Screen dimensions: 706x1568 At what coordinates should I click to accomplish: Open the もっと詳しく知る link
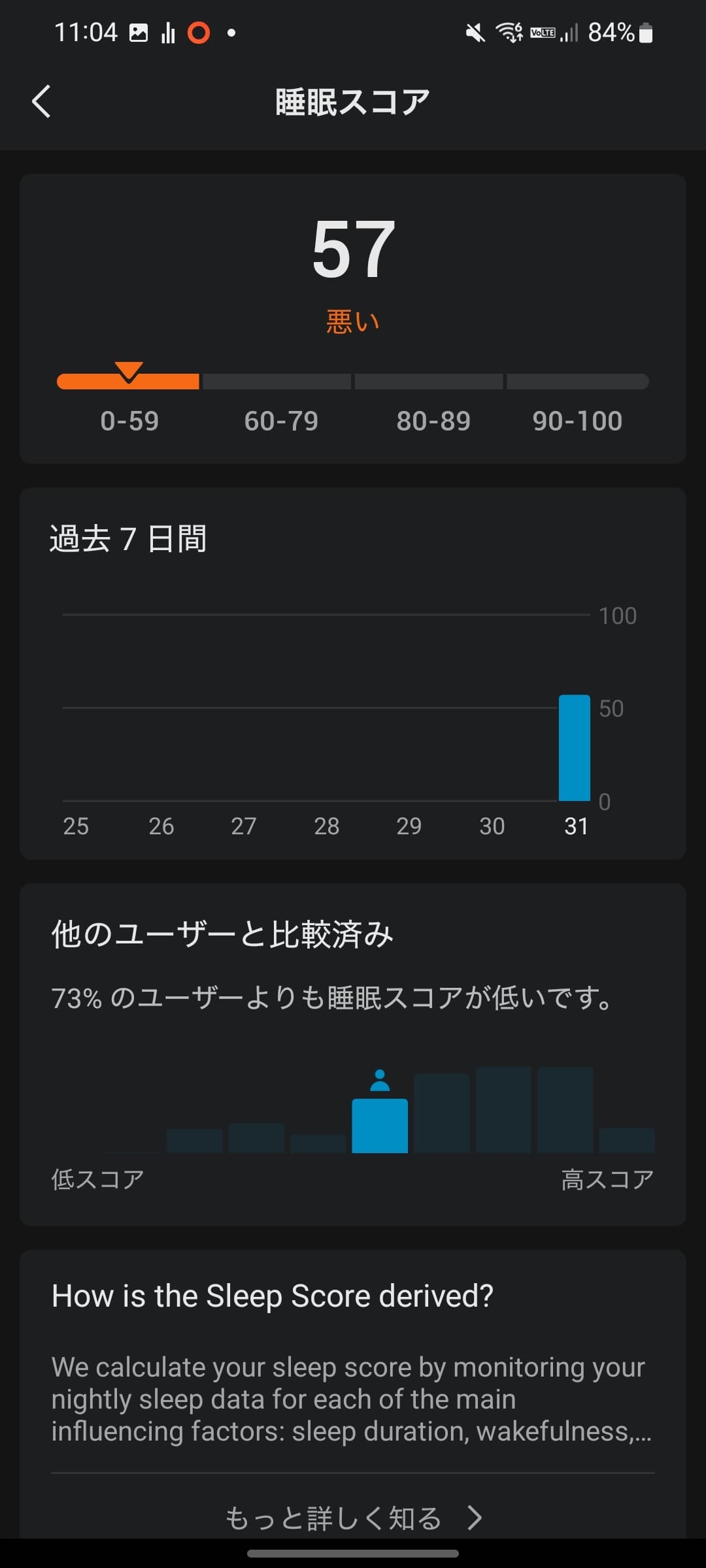[x=353, y=1518]
